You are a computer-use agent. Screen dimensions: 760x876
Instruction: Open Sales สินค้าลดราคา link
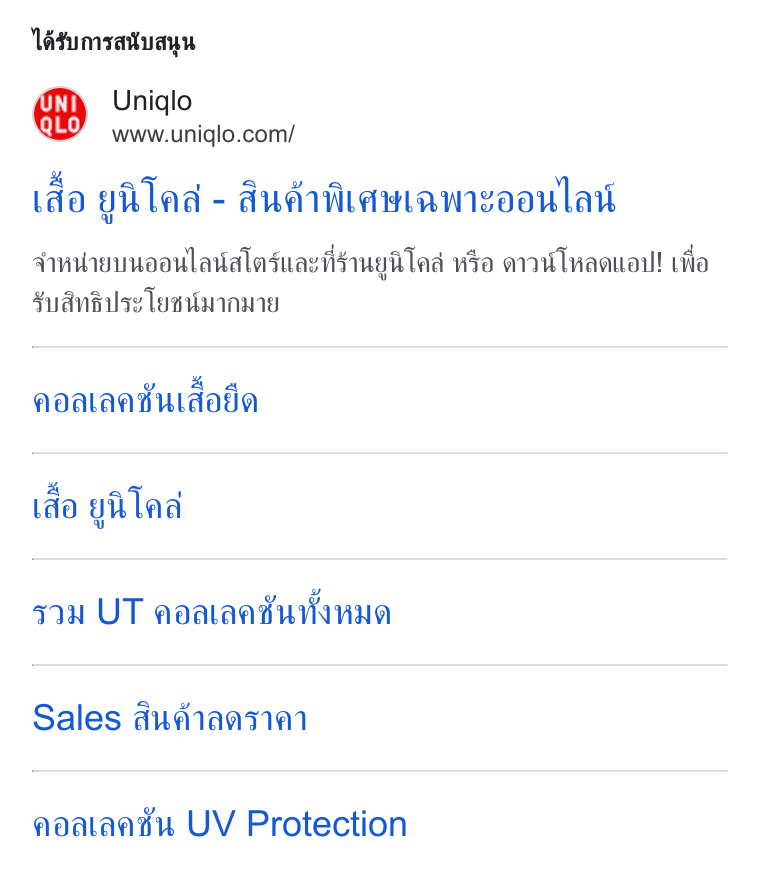pyautogui.click(x=170, y=718)
